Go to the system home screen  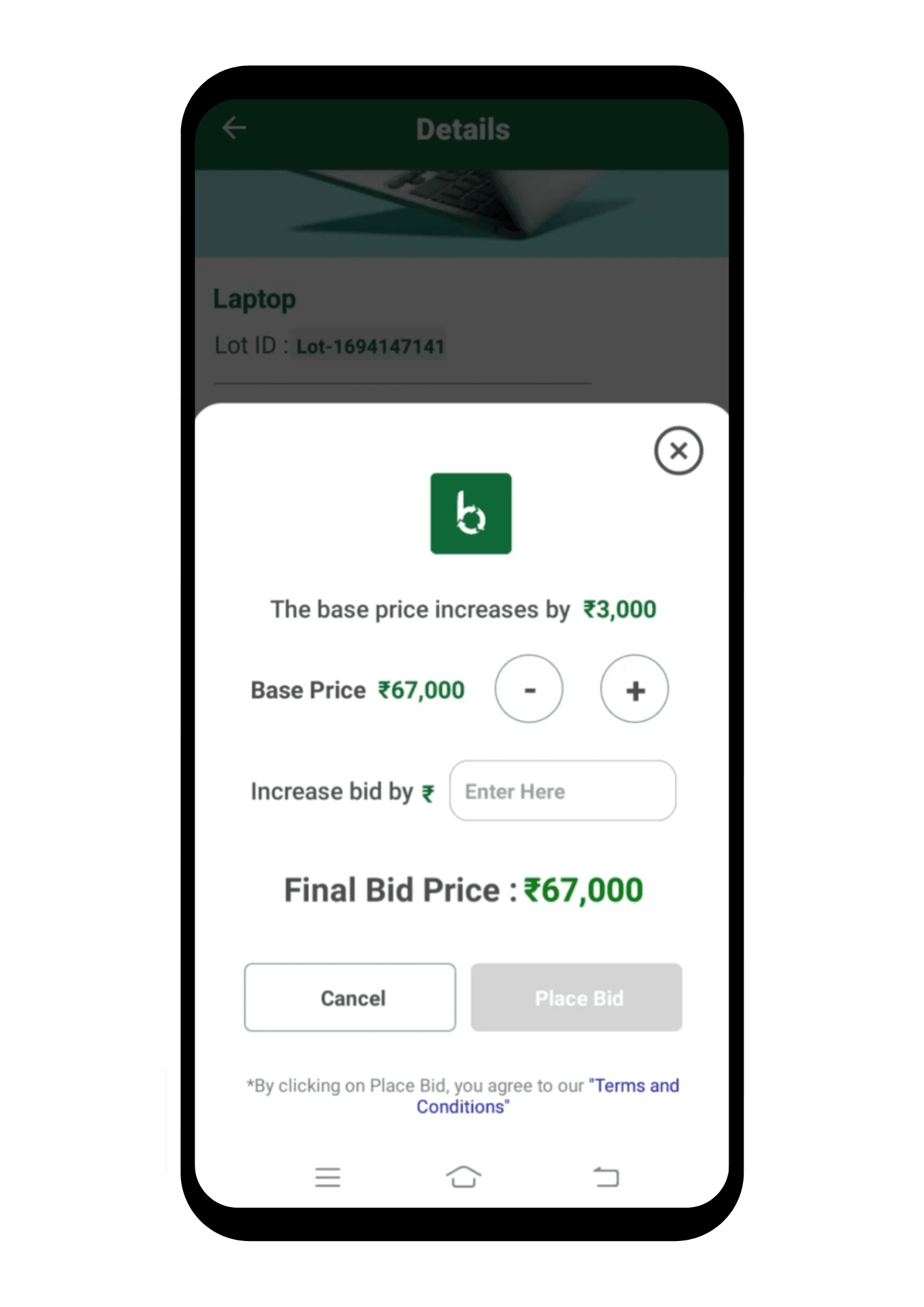(463, 1177)
